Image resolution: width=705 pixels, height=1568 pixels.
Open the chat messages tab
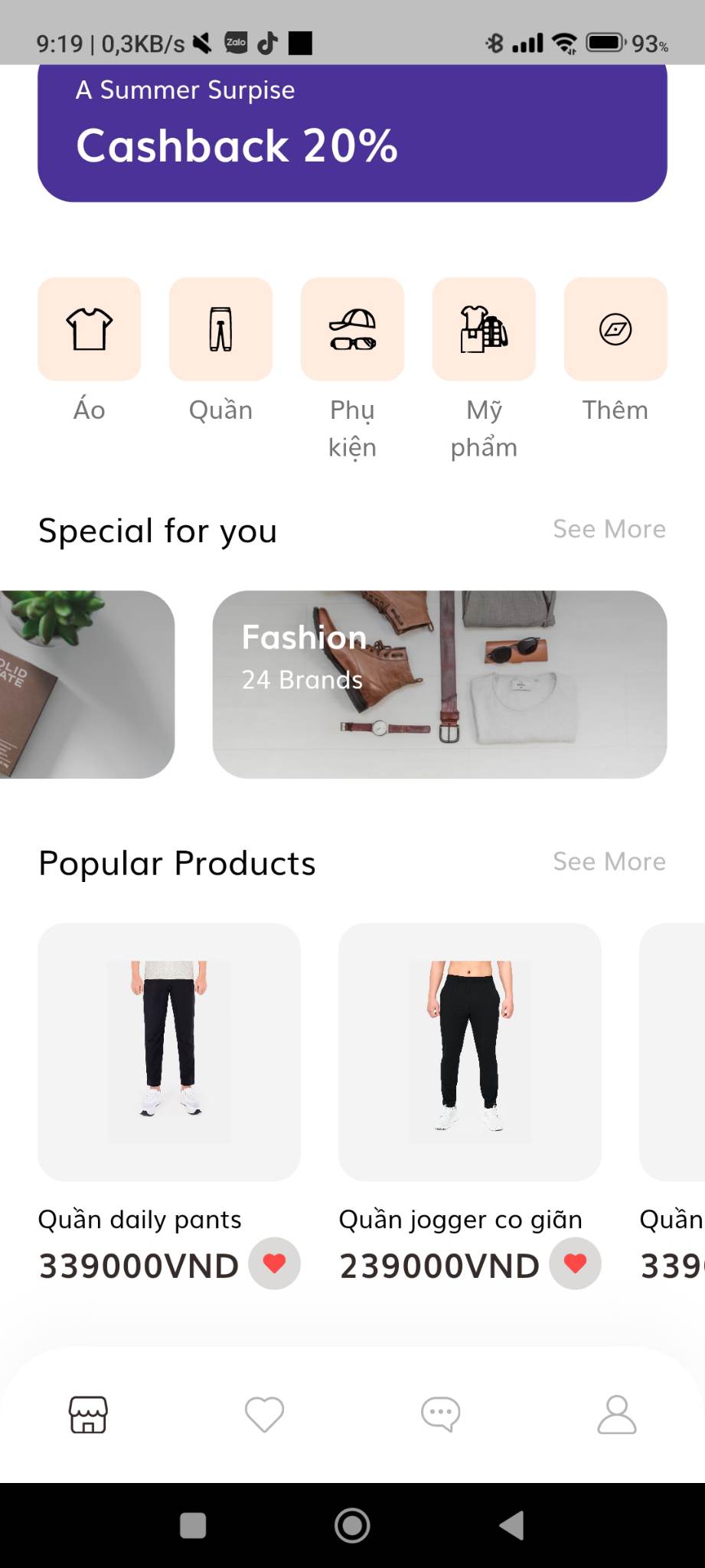coord(441,1414)
